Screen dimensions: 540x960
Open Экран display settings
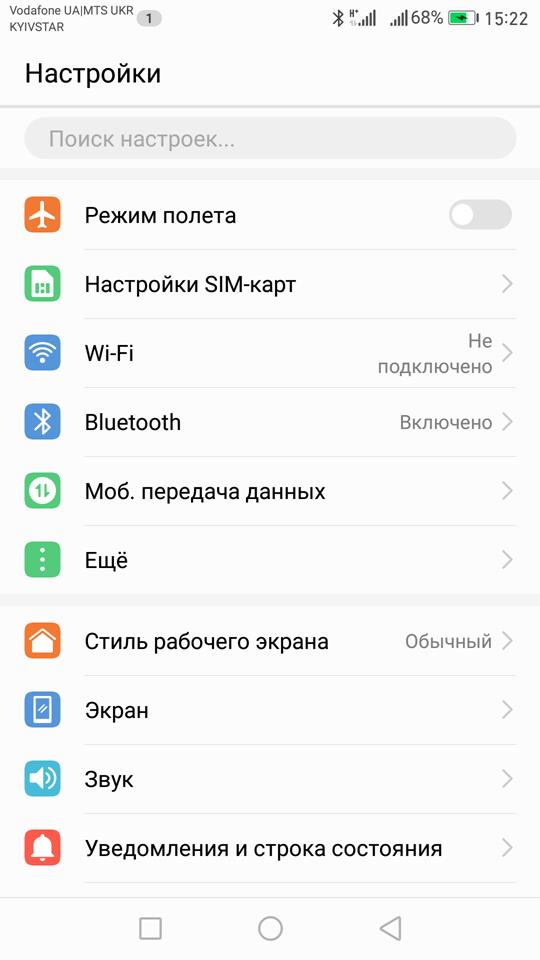pos(270,710)
